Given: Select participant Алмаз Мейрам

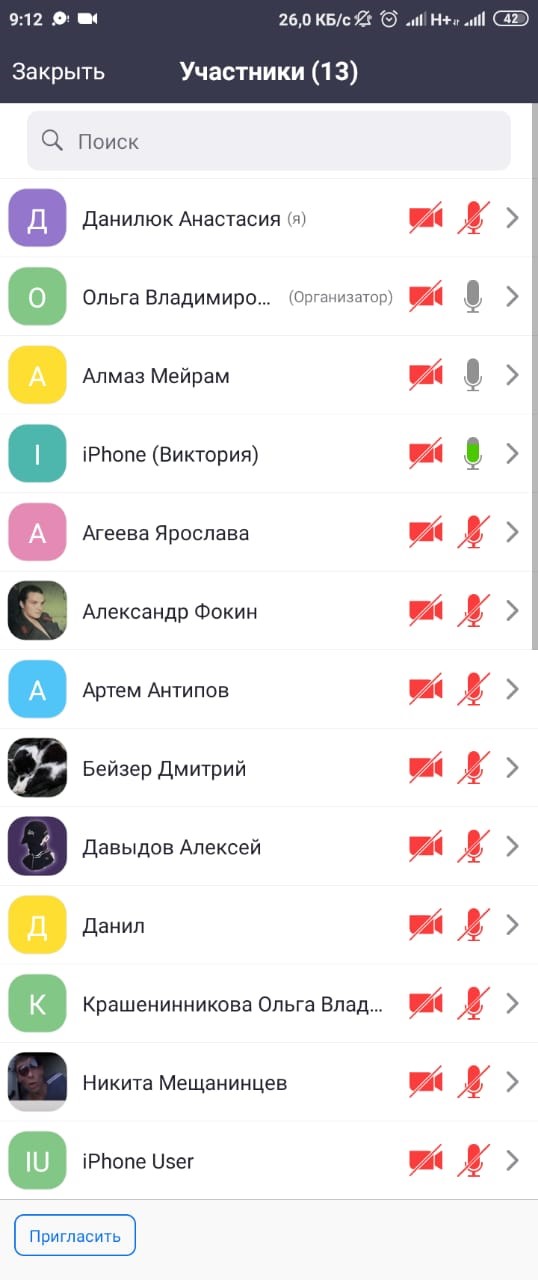Looking at the screenshot, I should pos(269,375).
